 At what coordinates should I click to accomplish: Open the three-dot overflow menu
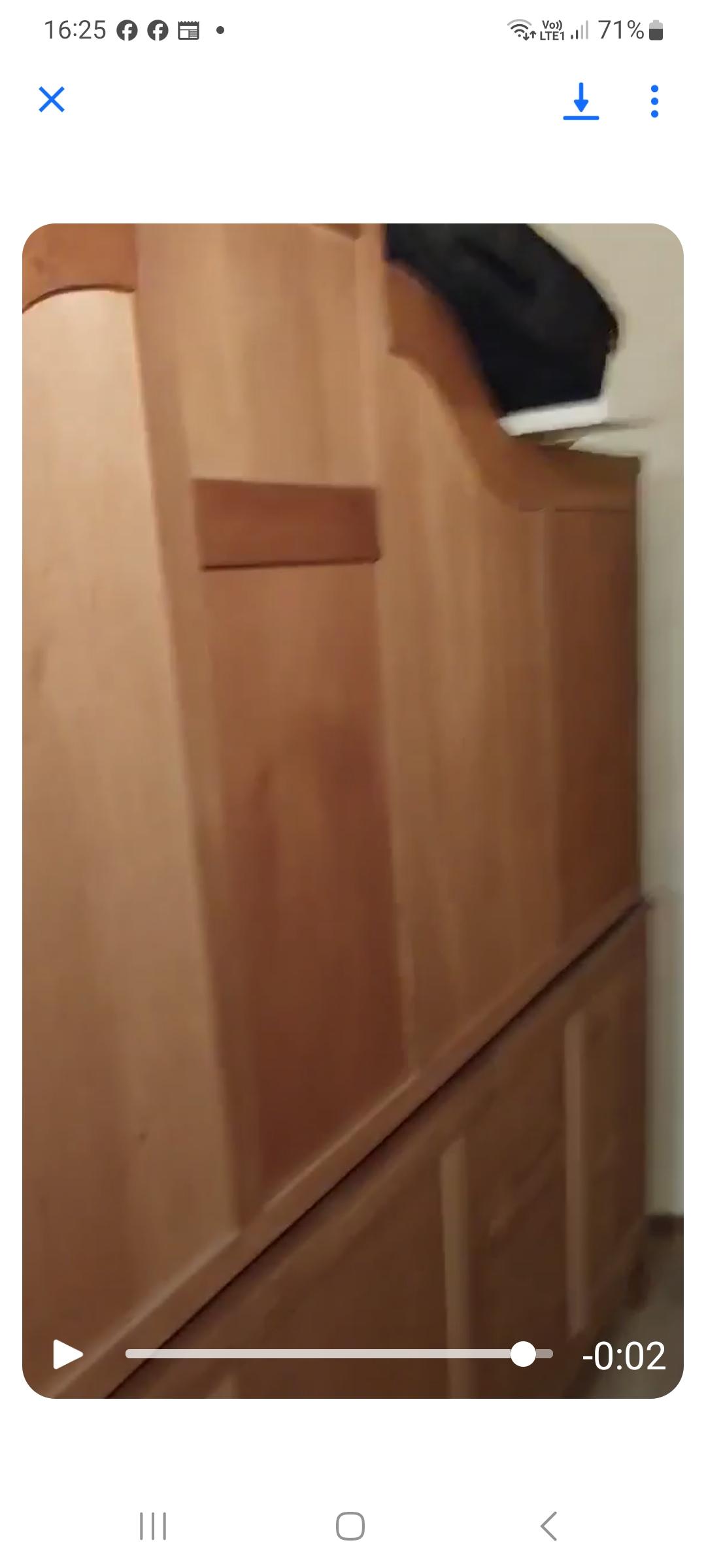654,101
